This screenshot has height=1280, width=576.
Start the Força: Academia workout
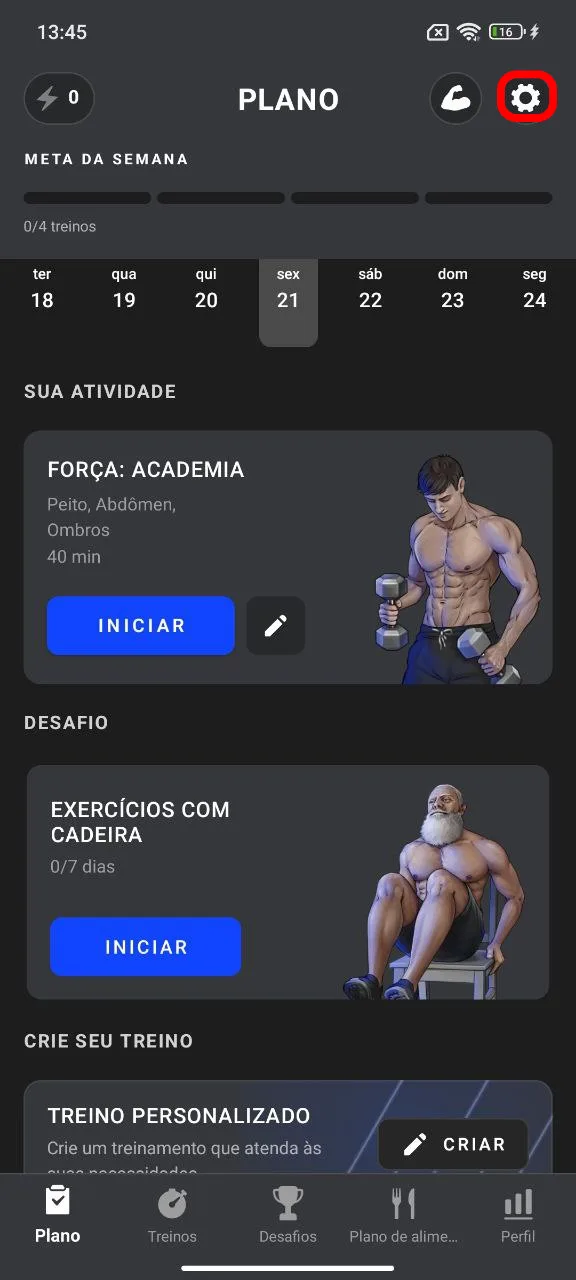point(141,626)
